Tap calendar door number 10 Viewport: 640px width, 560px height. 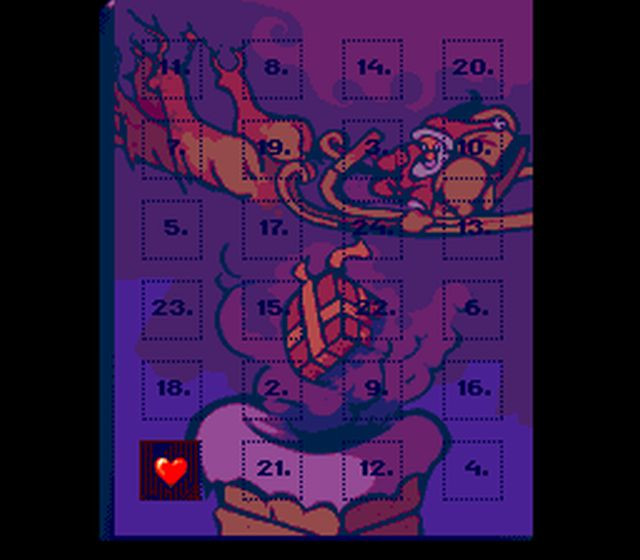coord(472,149)
